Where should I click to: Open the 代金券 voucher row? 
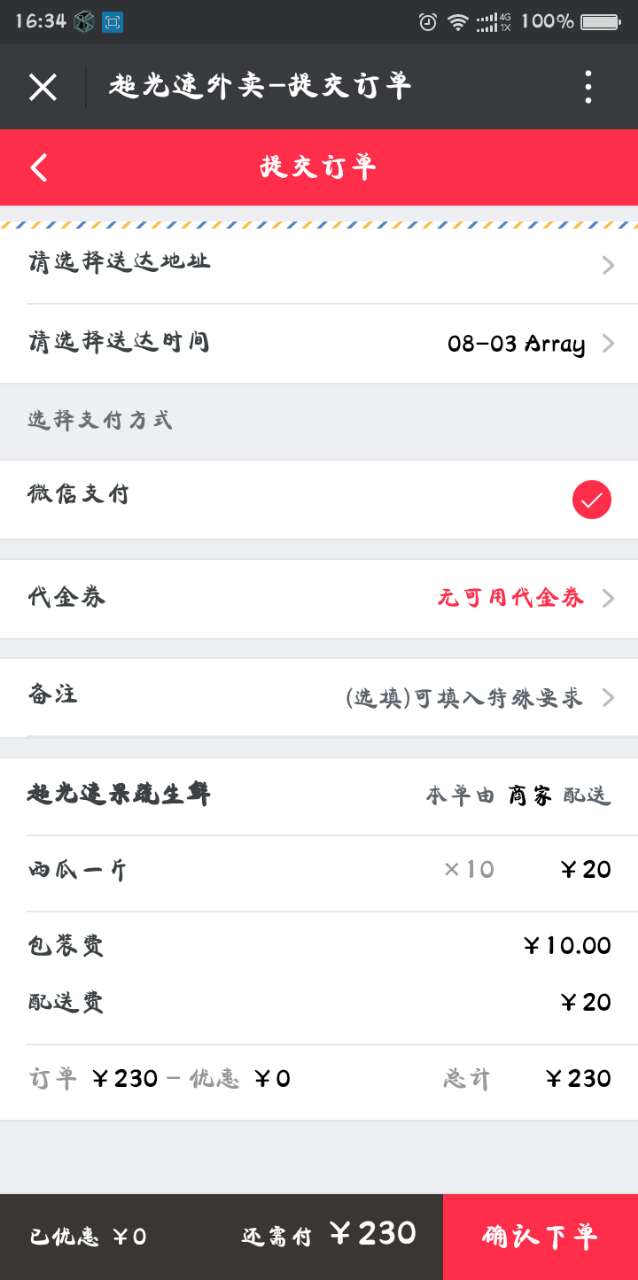pyautogui.click(x=319, y=598)
